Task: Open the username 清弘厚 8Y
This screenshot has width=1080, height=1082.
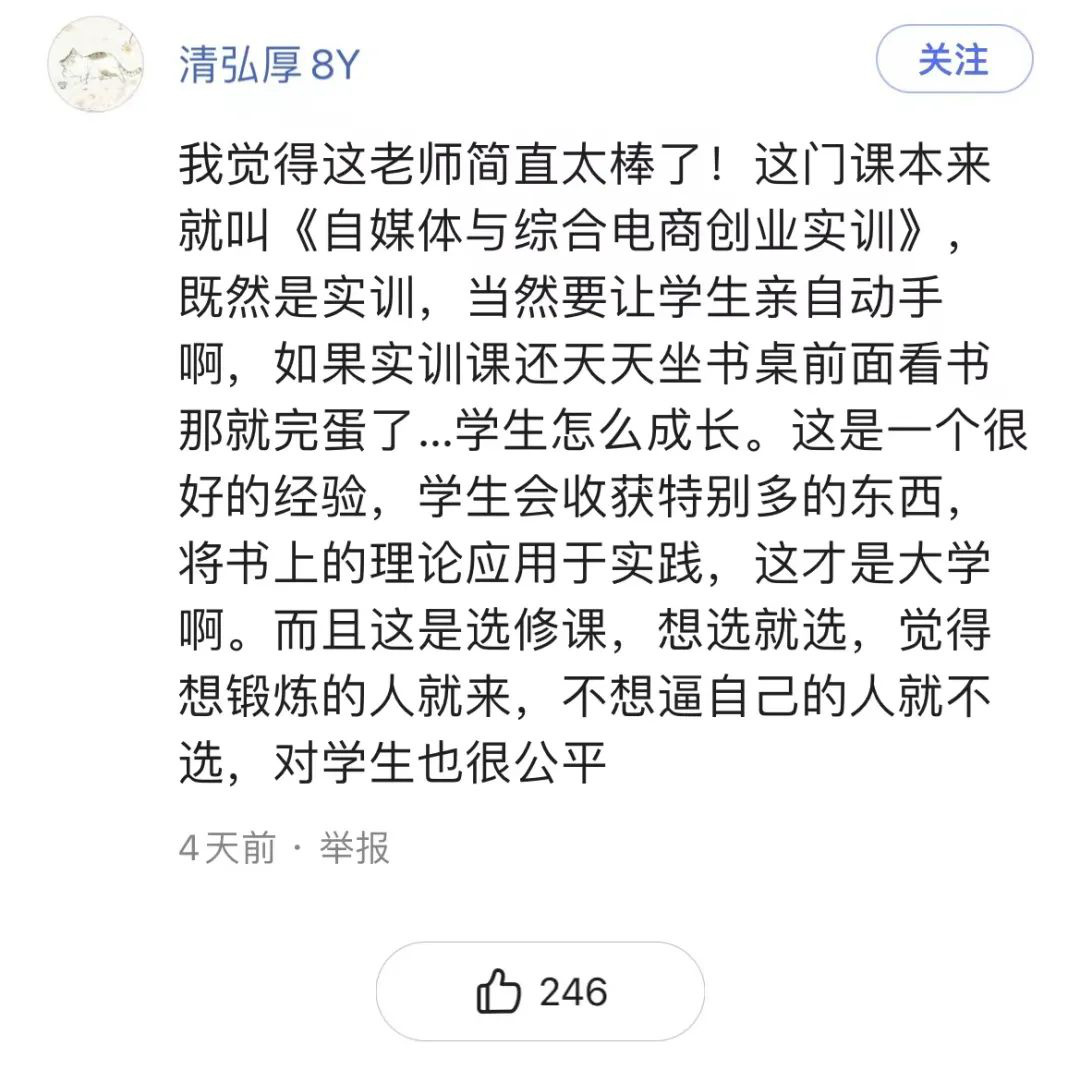Action: click(268, 66)
